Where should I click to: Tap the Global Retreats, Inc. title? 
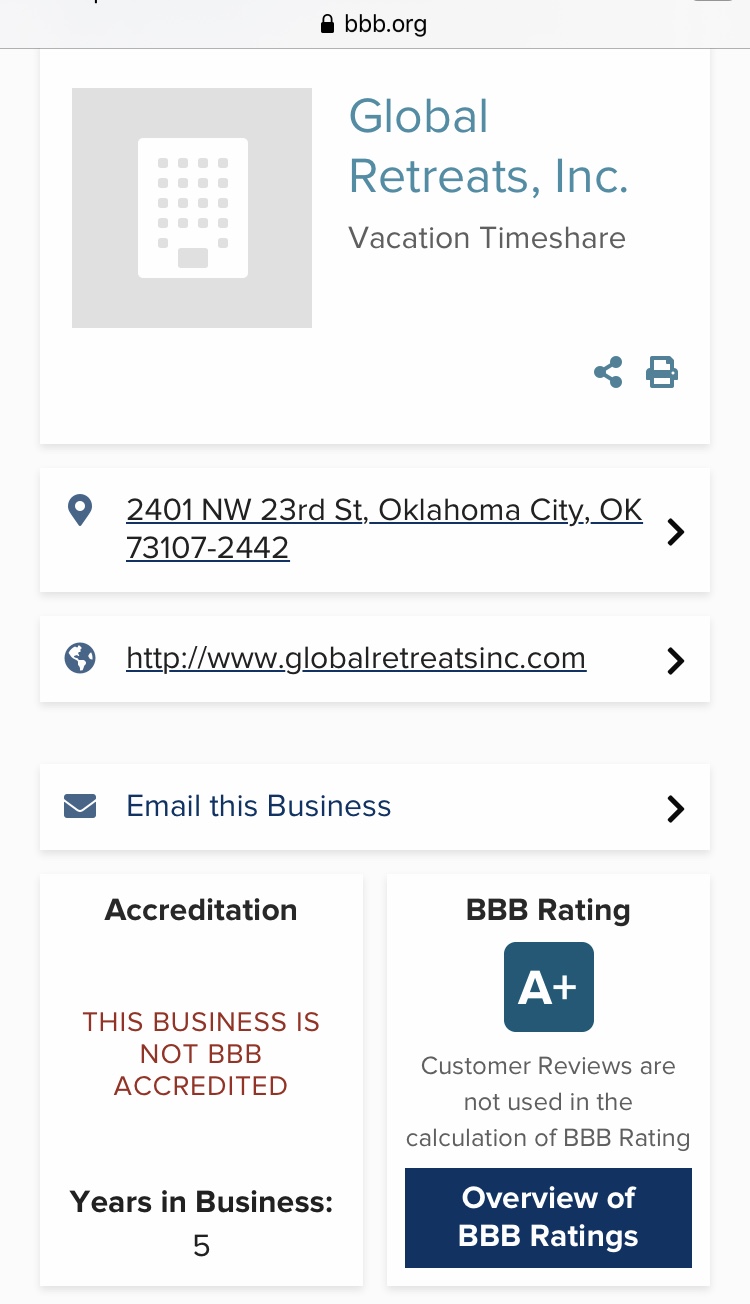tap(488, 146)
